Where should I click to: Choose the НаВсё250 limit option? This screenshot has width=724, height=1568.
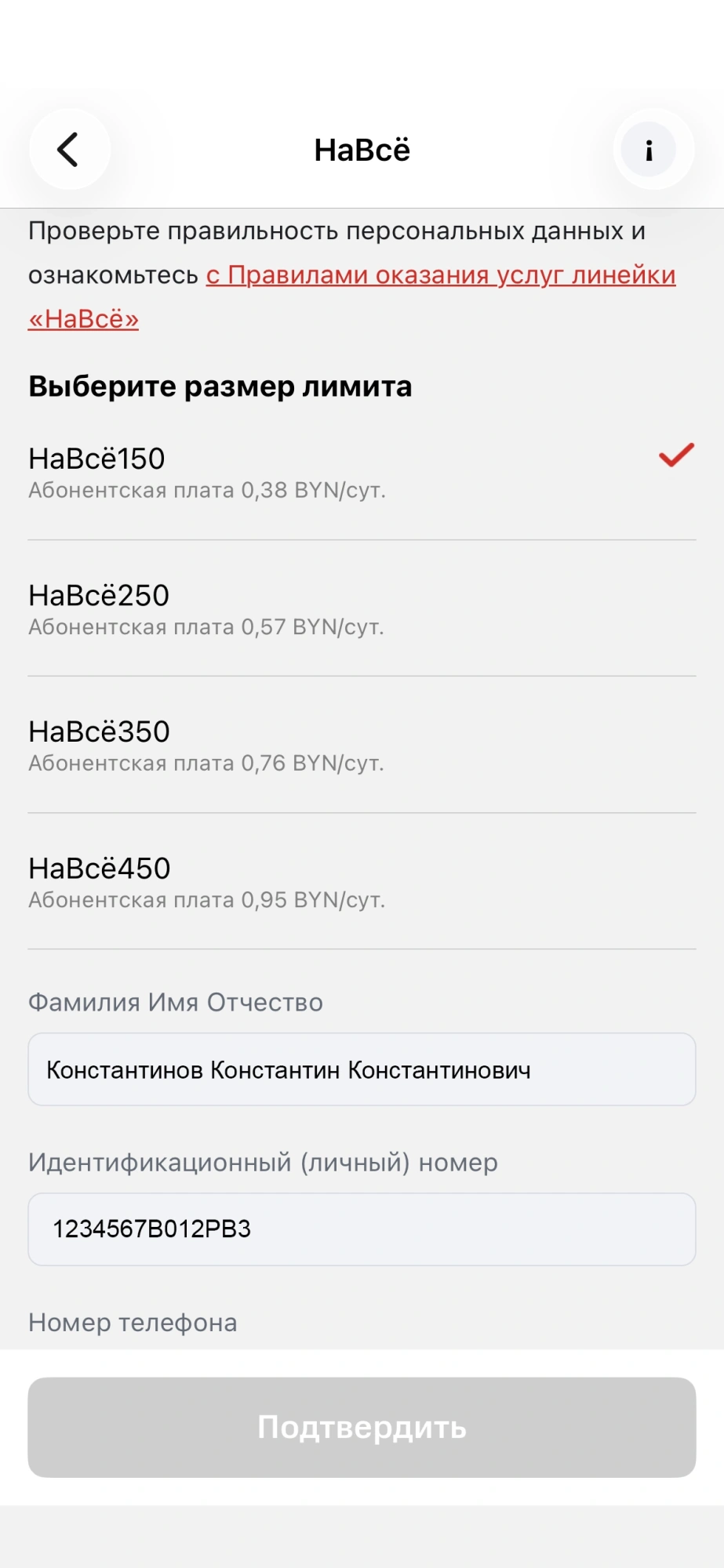click(x=361, y=609)
